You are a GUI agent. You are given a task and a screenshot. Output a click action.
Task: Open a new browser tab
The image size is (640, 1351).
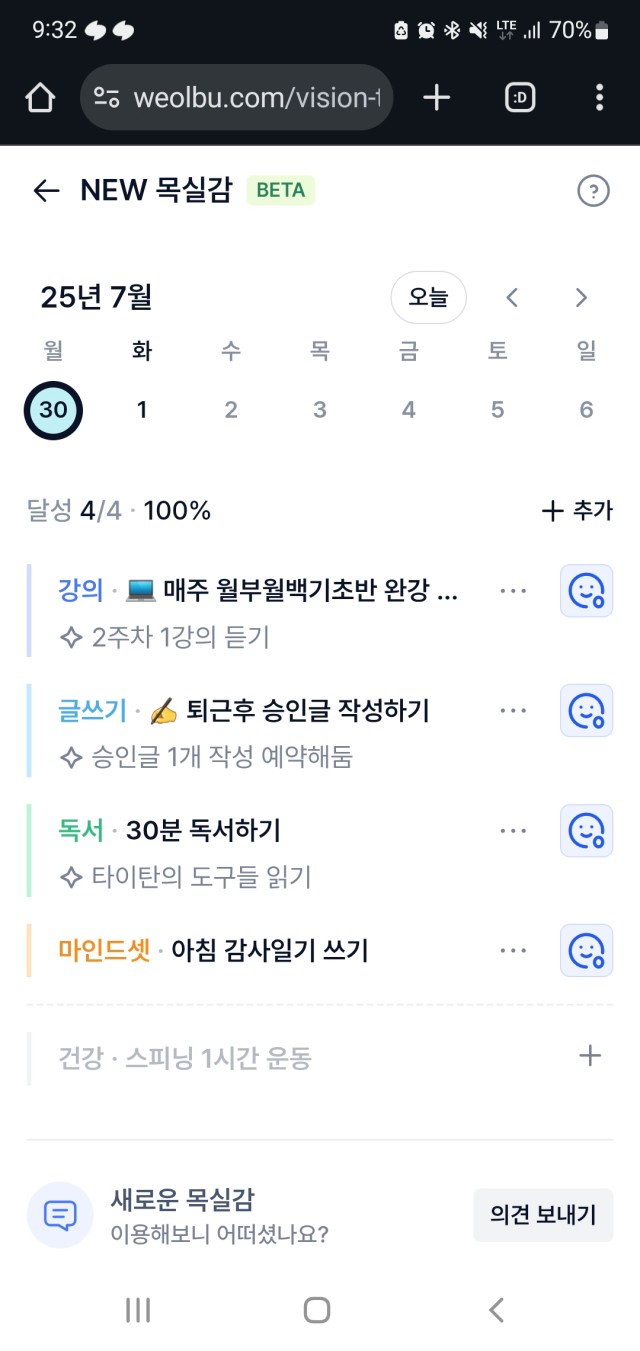(437, 97)
